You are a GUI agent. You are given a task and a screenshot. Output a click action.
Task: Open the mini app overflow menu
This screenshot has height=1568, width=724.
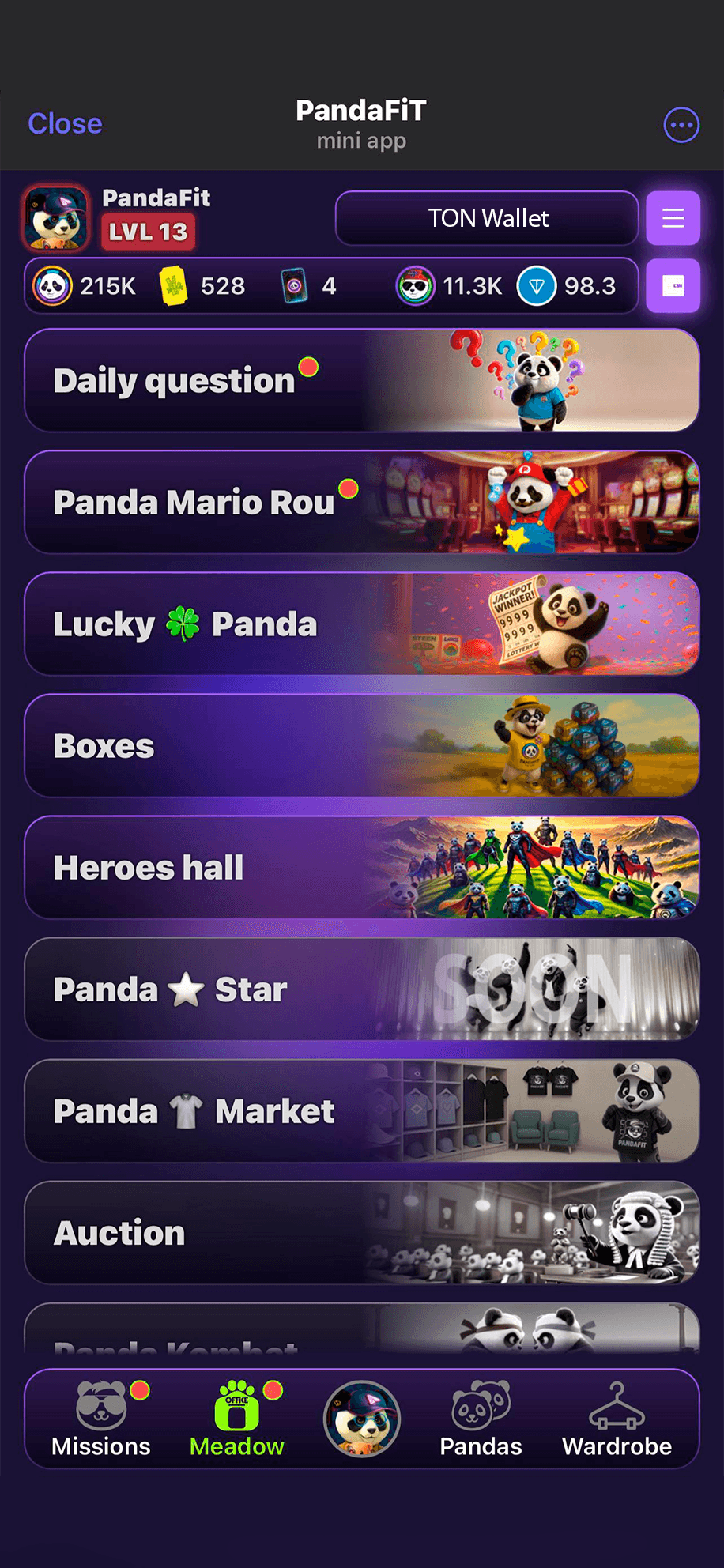681,125
